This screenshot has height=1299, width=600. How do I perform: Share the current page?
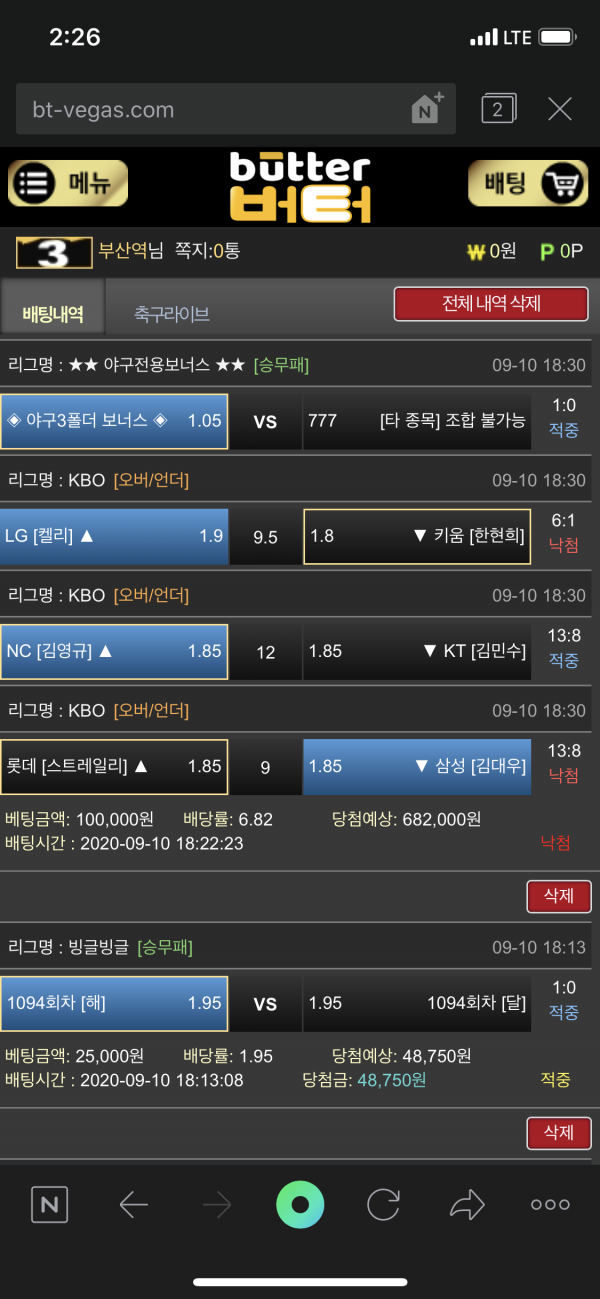click(x=466, y=1205)
